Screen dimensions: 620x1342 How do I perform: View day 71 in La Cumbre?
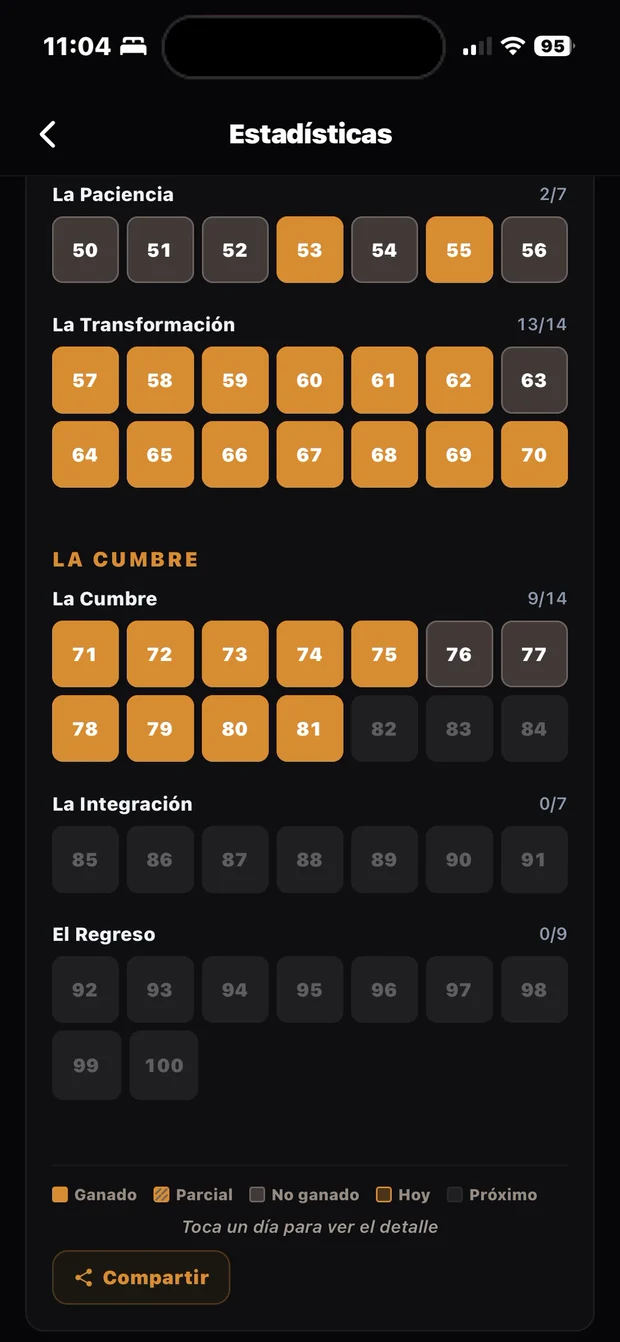[85, 654]
